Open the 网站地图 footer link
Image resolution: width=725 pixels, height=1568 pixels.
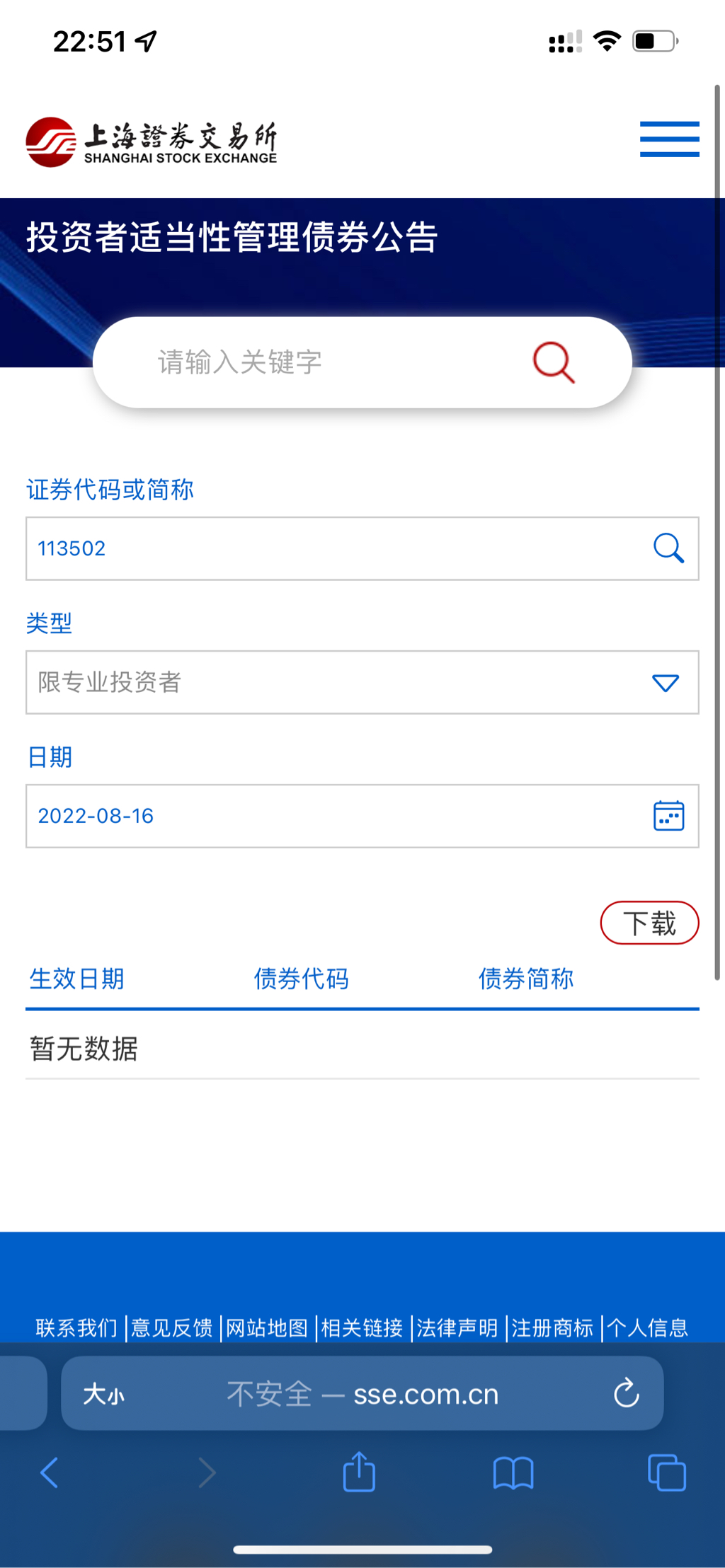pyautogui.click(x=267, y=1327)
